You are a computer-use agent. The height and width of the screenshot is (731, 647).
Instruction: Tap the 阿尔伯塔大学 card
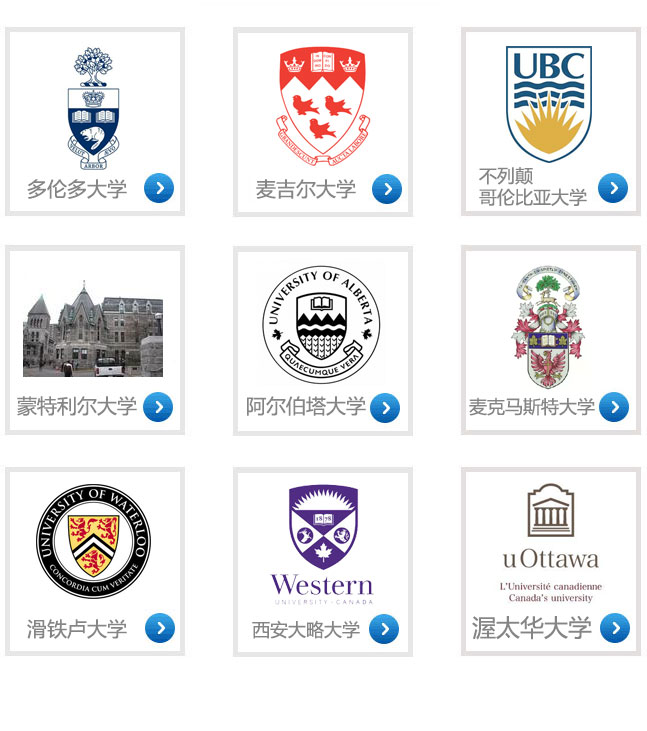(322, 340)
